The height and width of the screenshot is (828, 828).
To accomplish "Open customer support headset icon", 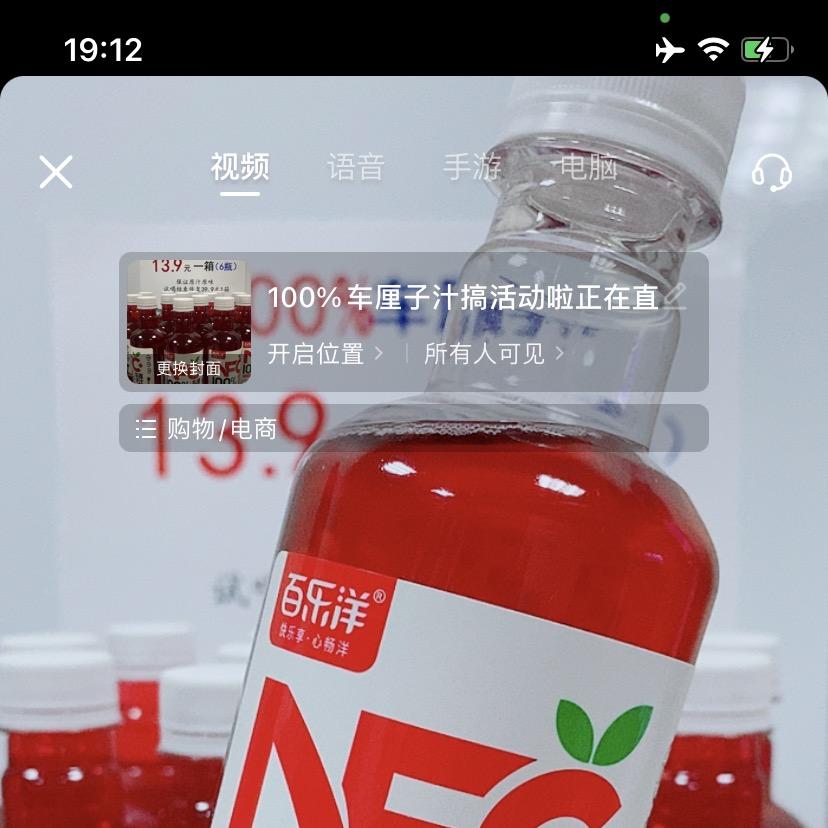I will tap(771, 172).
